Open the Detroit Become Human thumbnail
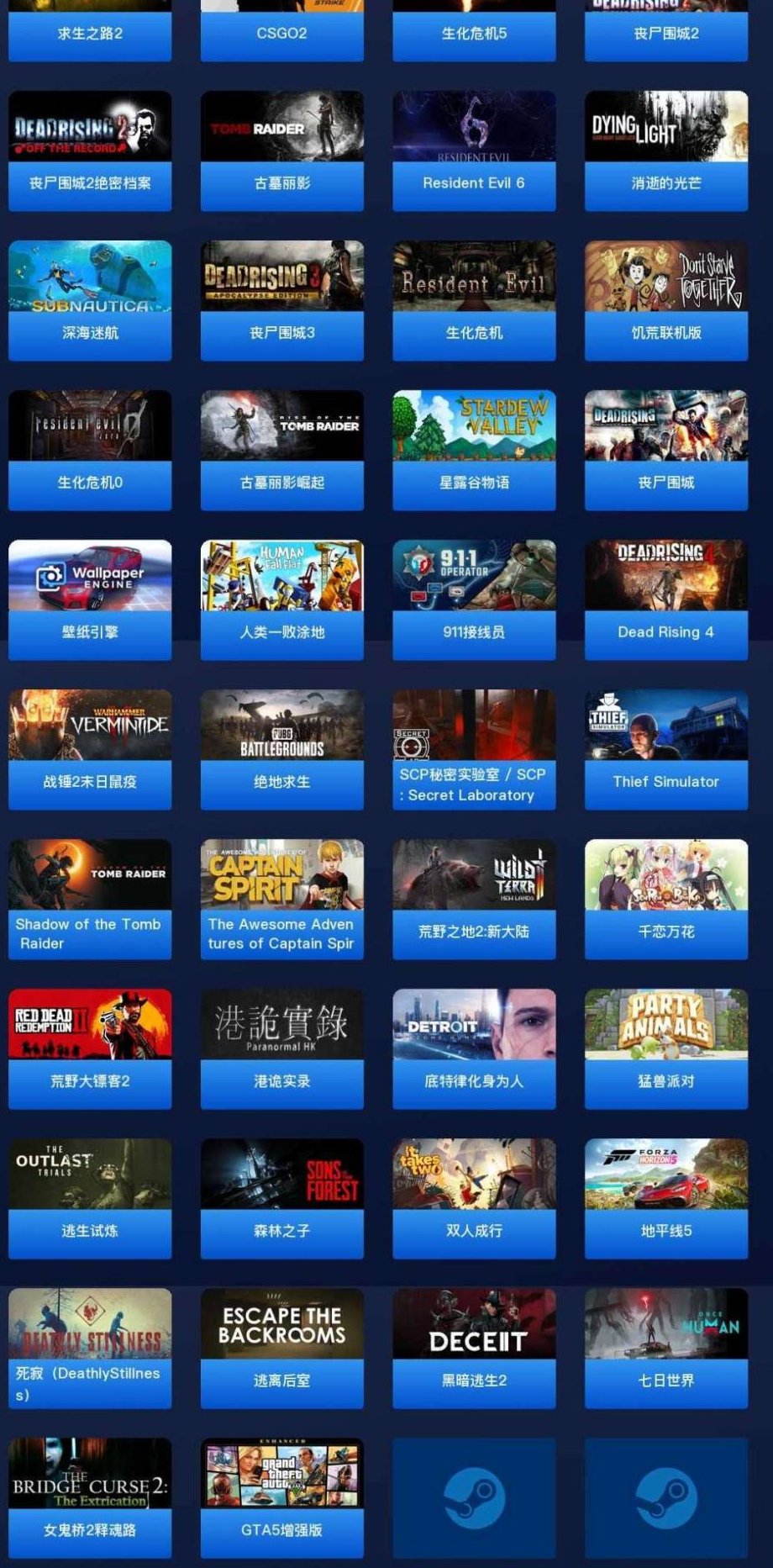The image size is (773, 1568). [473, 1024]
